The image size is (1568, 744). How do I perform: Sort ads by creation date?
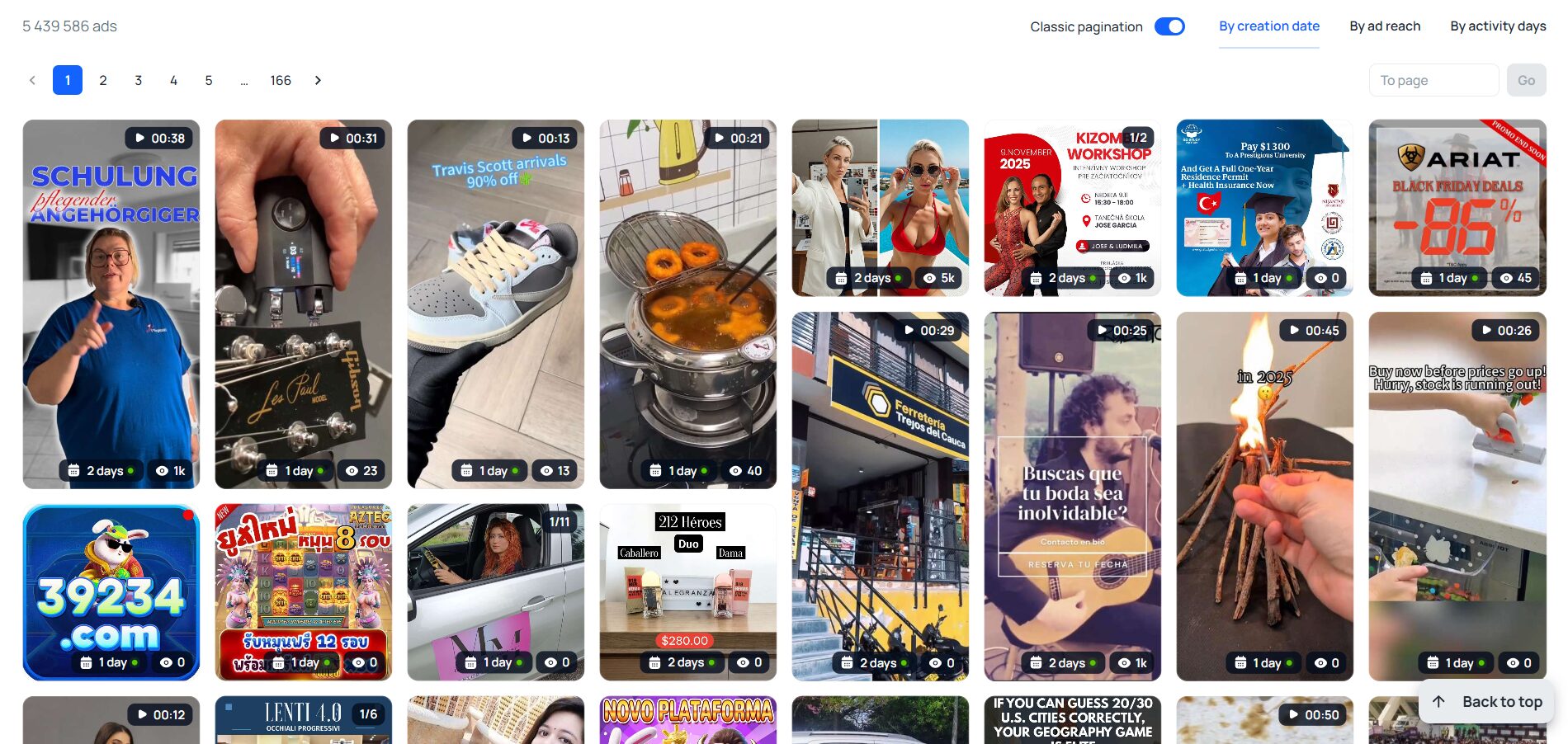(1268, 26)
